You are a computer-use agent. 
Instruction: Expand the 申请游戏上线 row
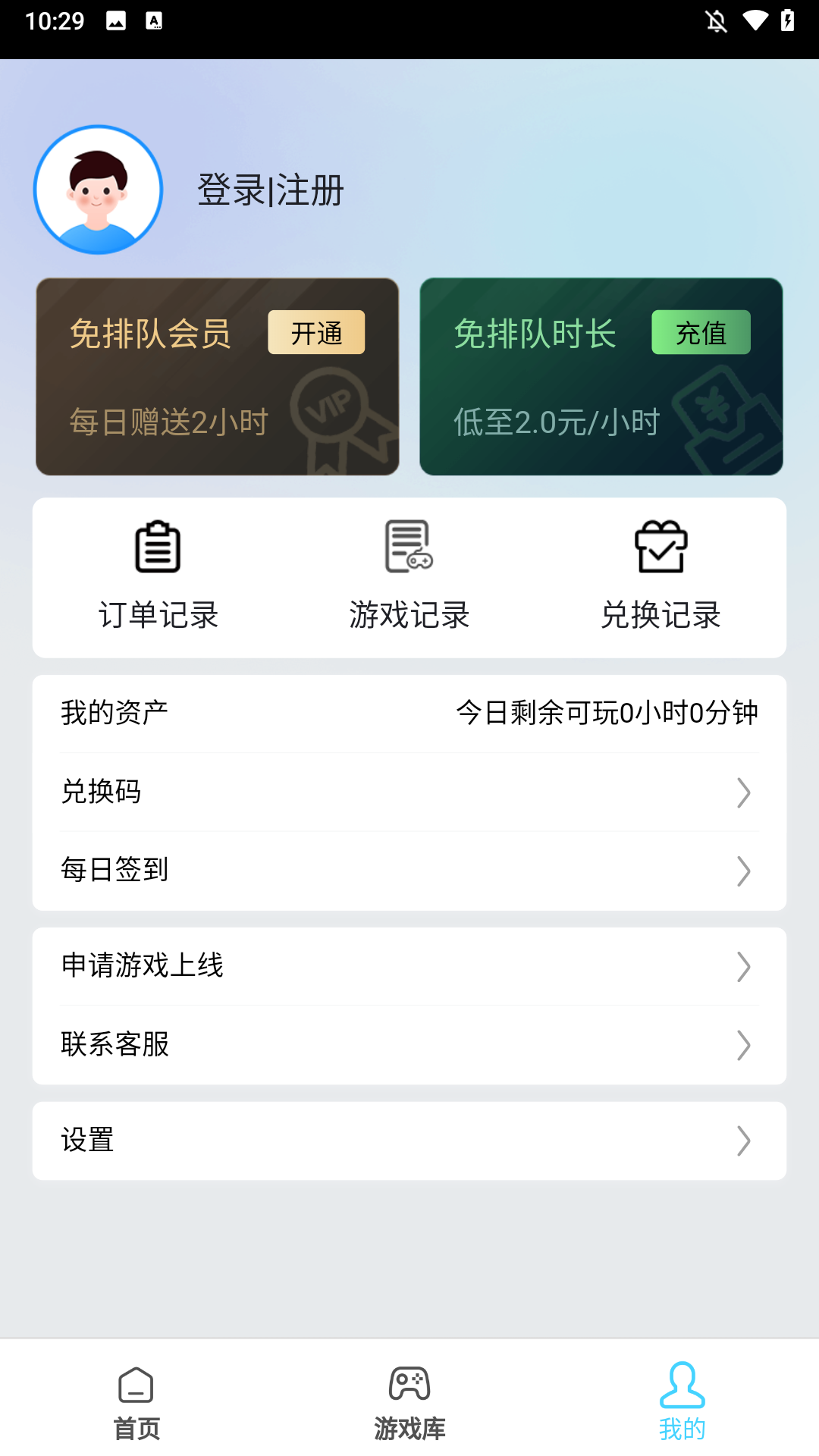click(x=409, y=967)
